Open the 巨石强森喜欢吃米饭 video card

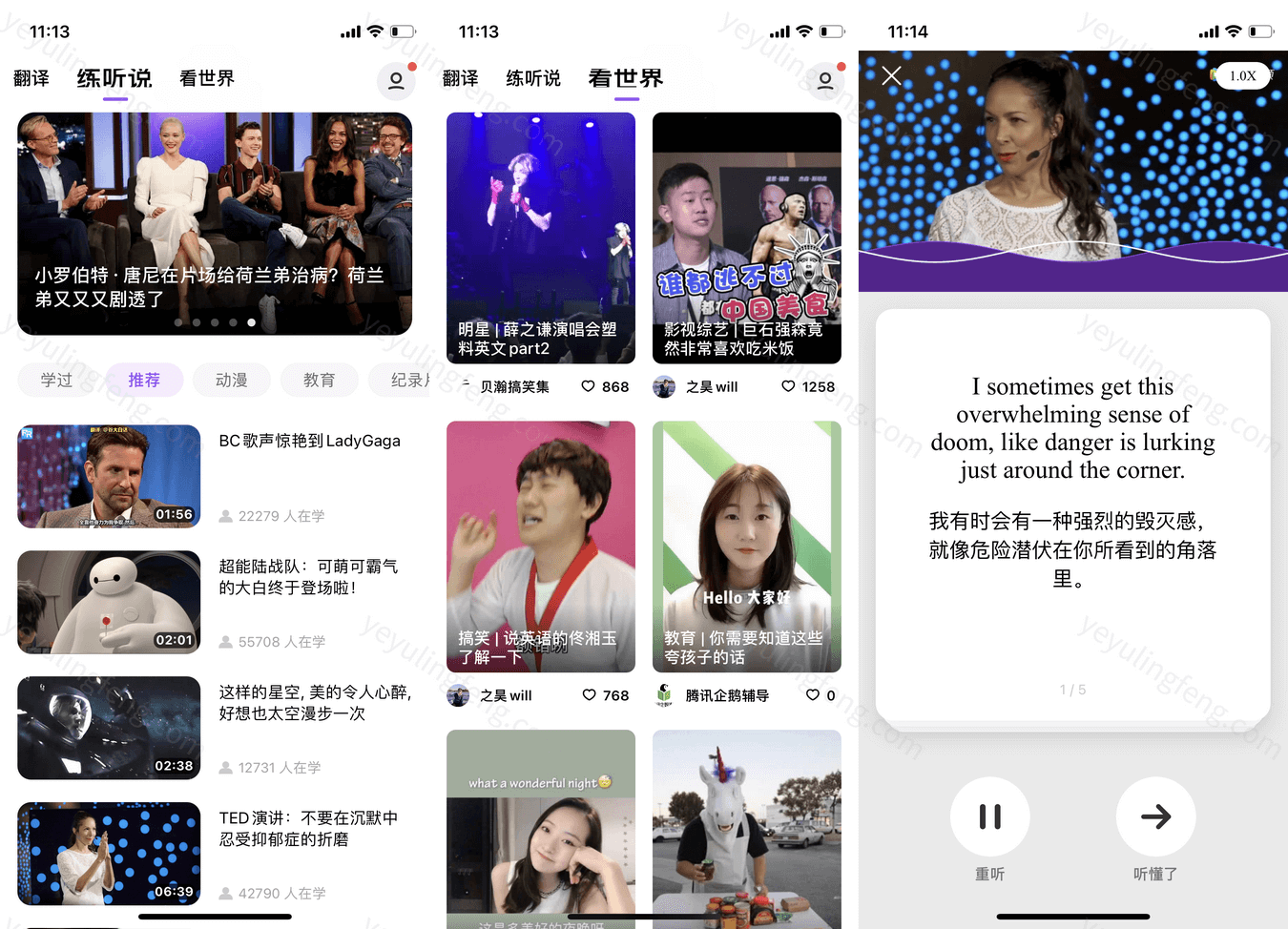coord(746,237)
